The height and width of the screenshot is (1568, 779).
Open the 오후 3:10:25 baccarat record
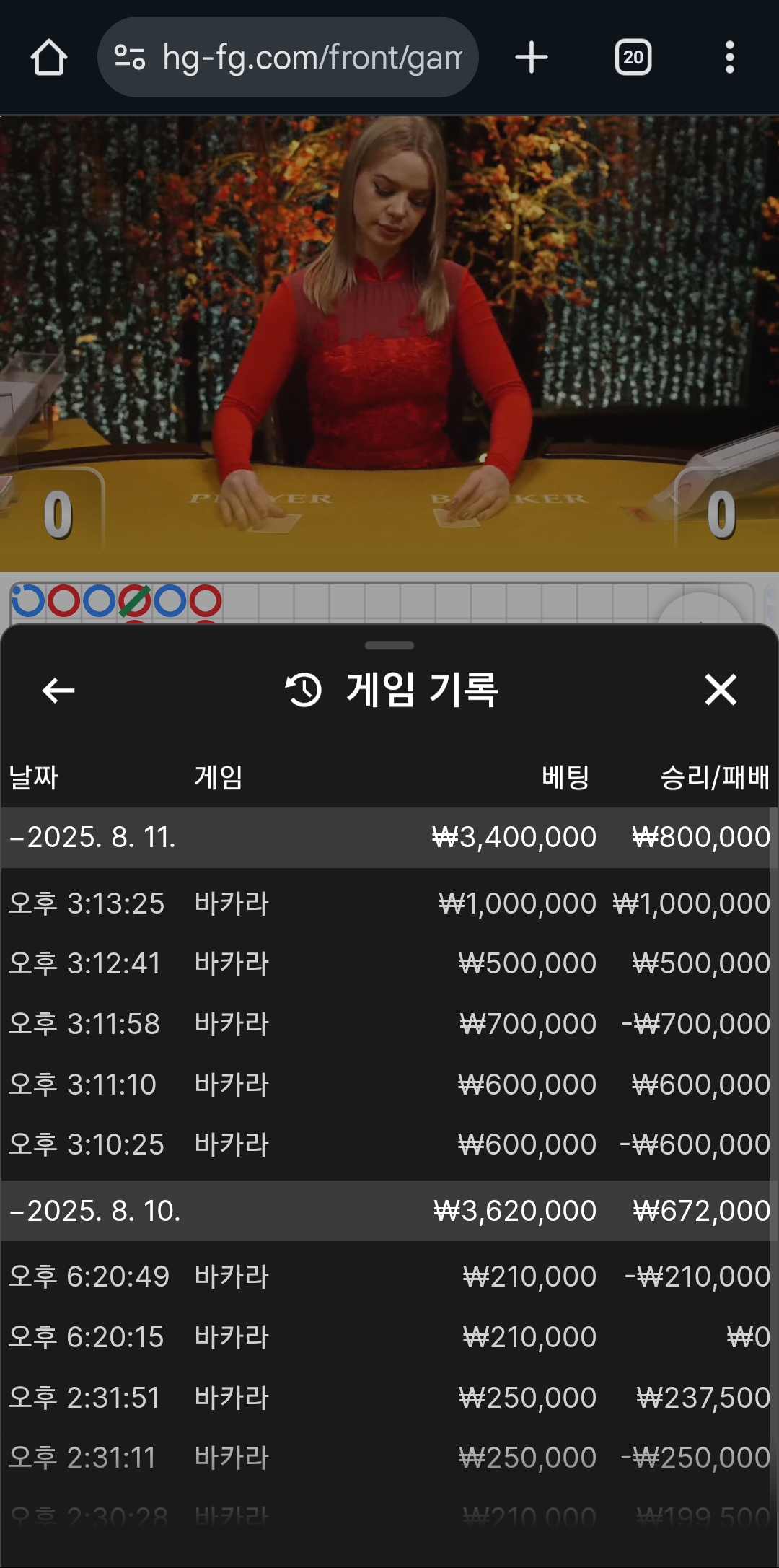(388, 1144)
